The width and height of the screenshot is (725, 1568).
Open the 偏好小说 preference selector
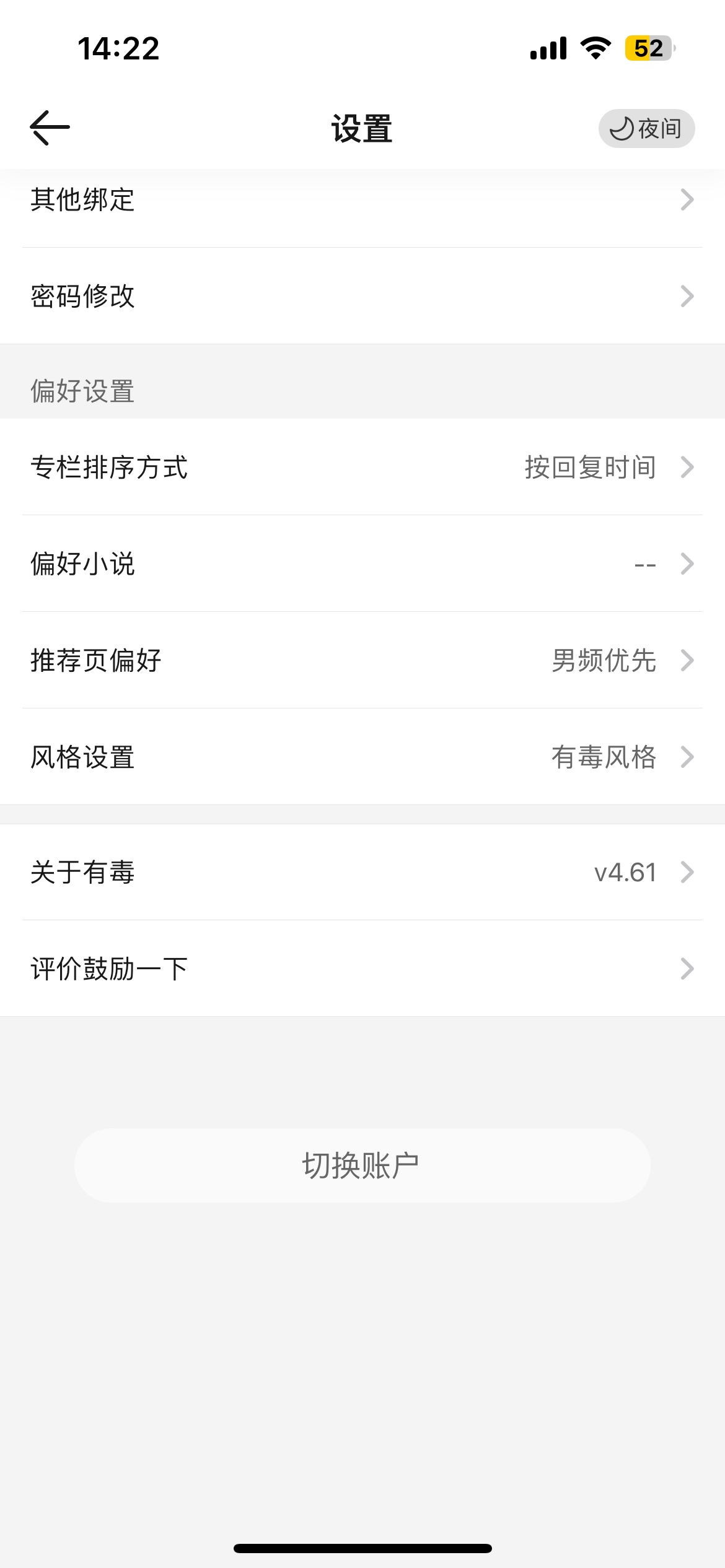pyautogui.click(x=362, y=564)
